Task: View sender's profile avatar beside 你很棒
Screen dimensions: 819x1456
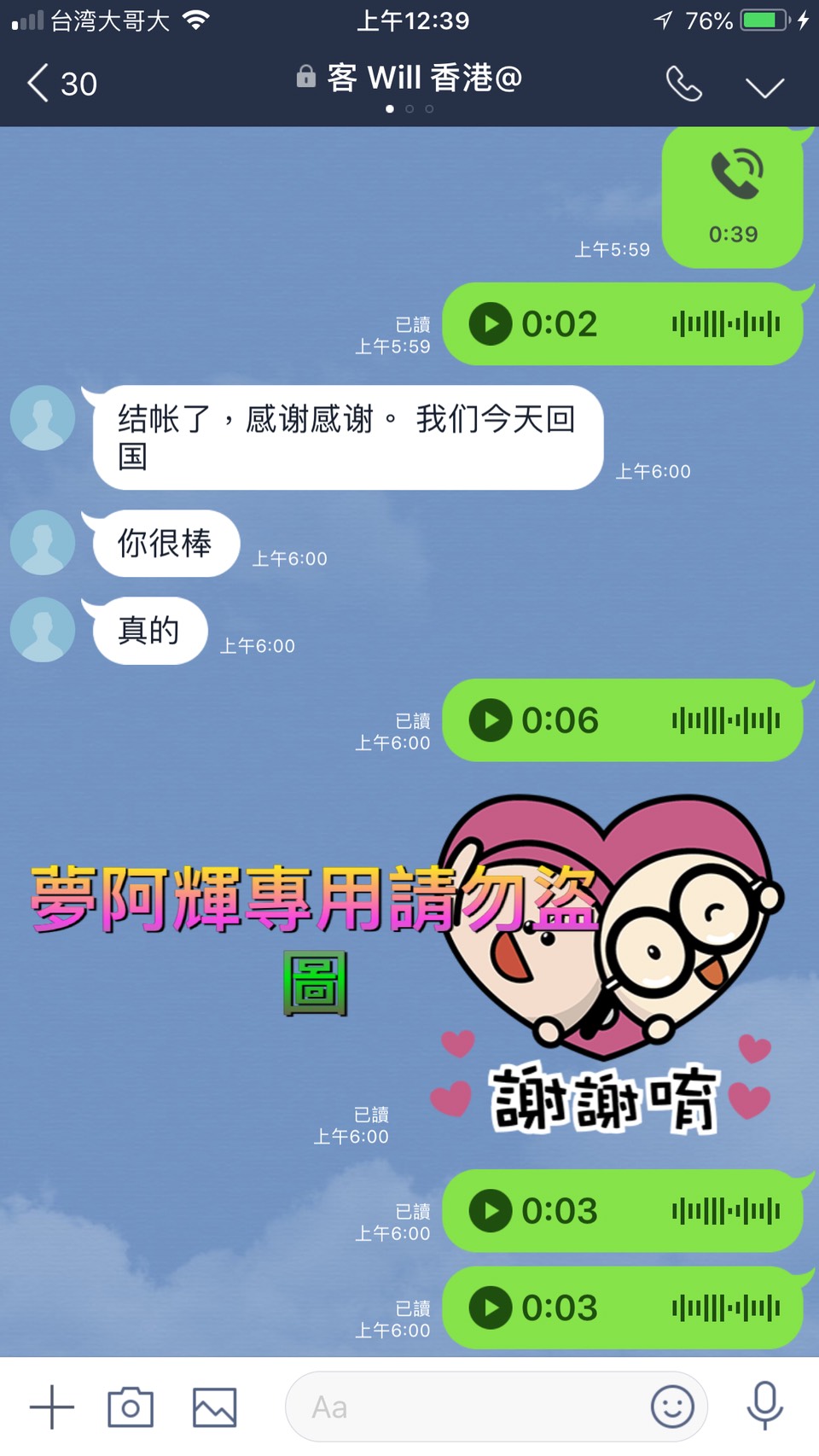Action: click(43, 543)
